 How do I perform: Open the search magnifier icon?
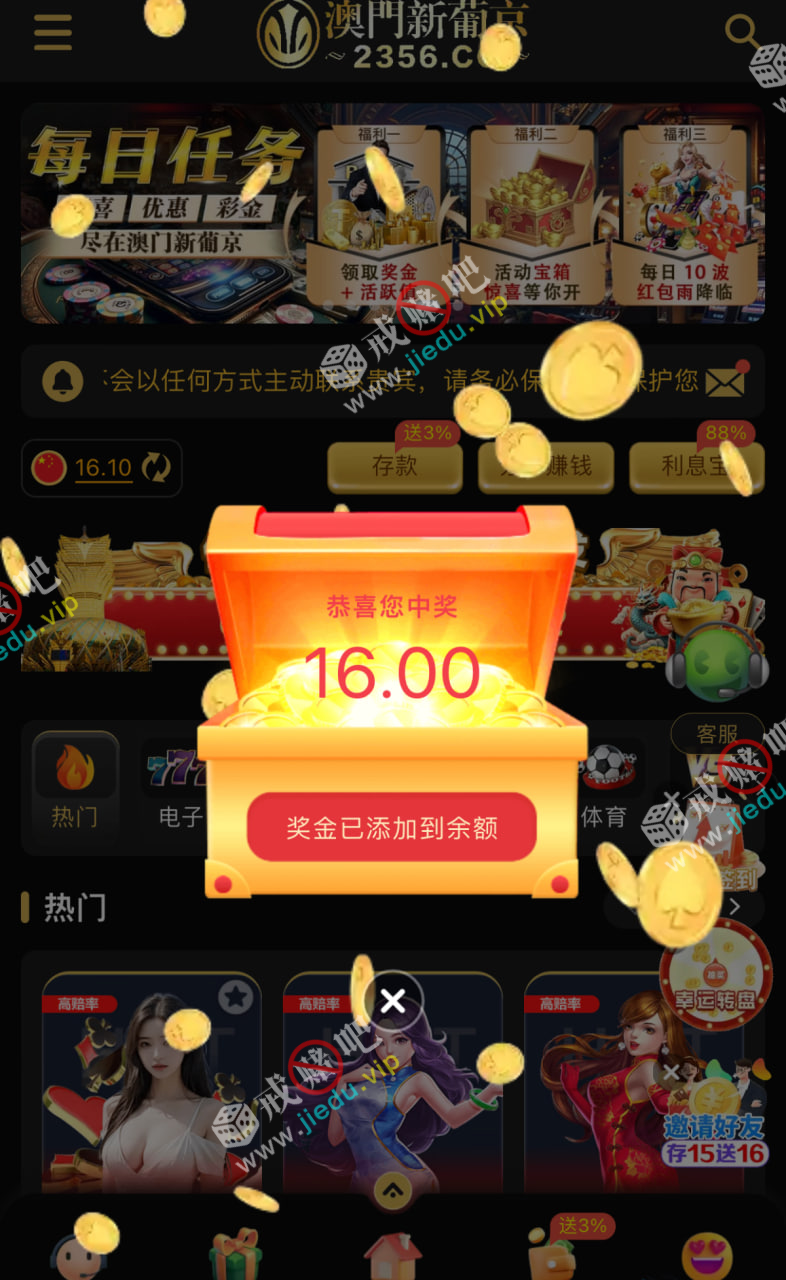pyautogui.click(x=743, y=32)
